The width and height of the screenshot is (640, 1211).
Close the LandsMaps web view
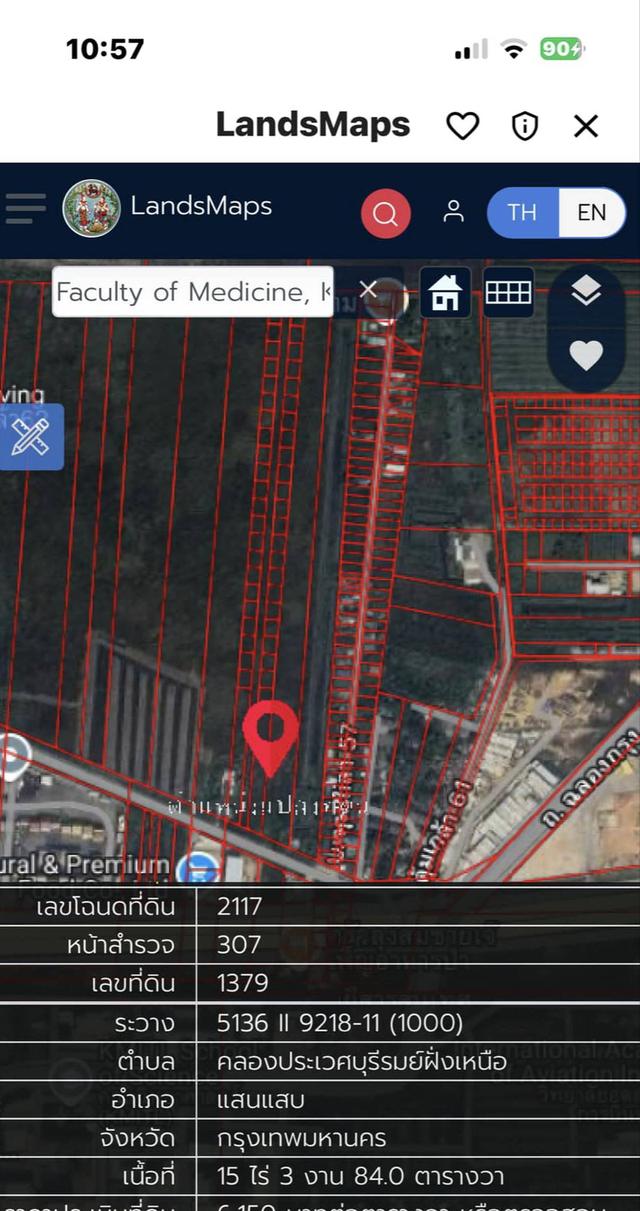[x=586, y=126]
